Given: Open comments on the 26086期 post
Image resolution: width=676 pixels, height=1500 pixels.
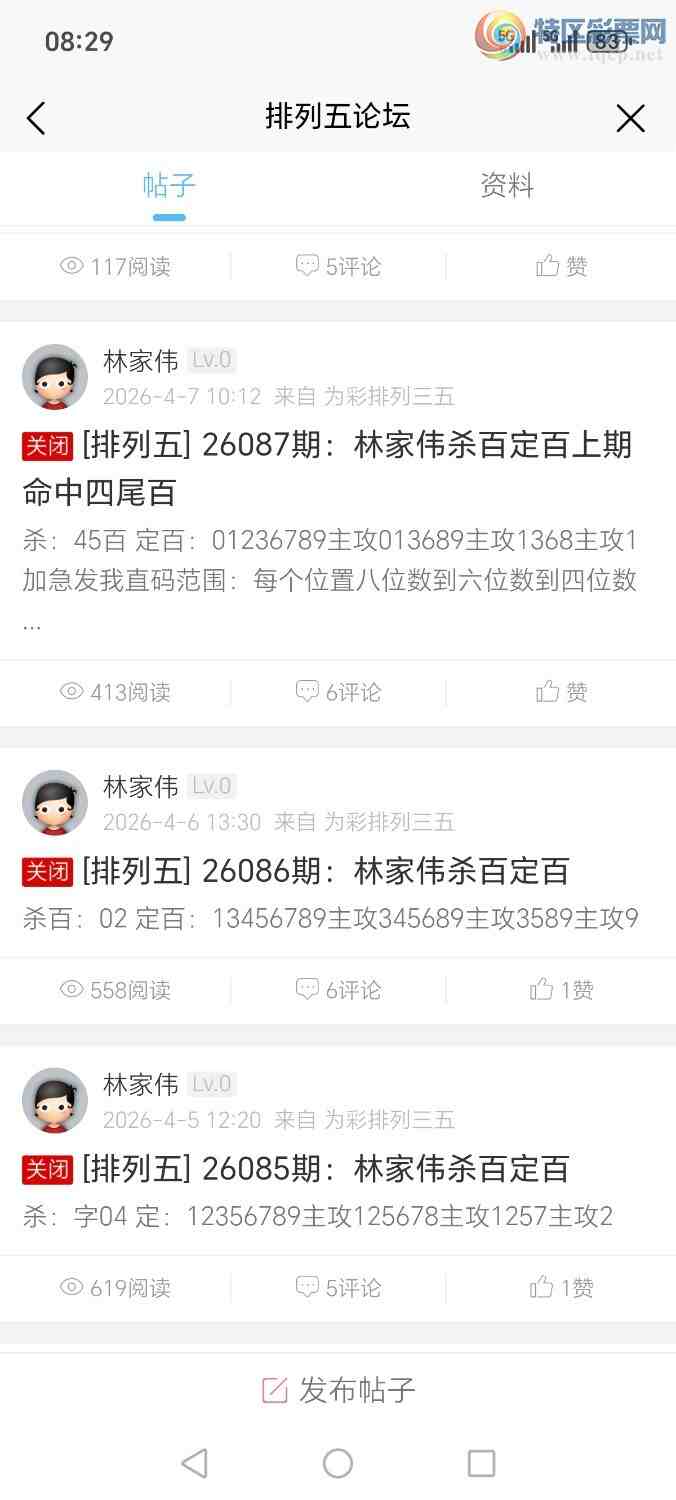Looking at the screenshot, I should click(x=338, y=990).
